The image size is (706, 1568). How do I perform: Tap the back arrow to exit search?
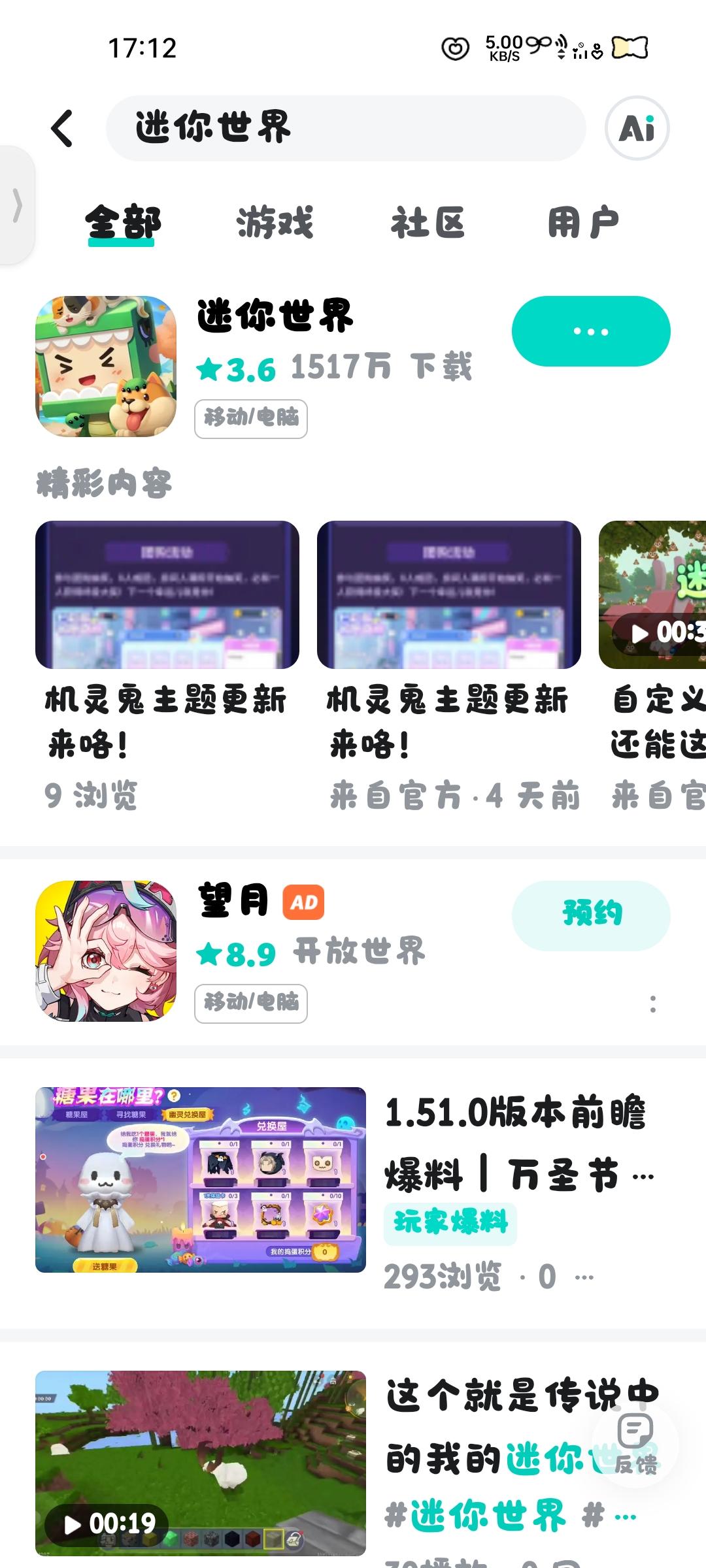point(62,128)
